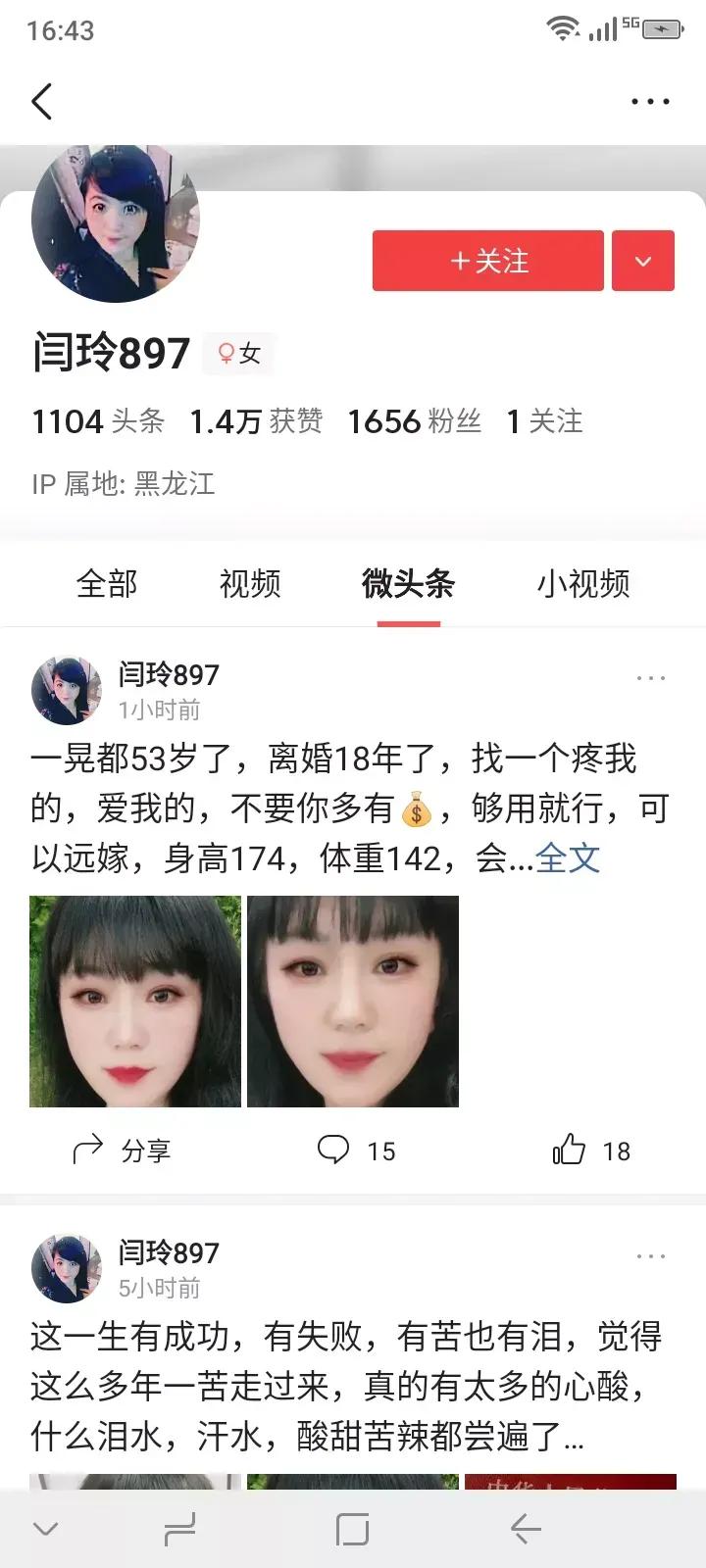Open the 1 关注 following list
The width and height of the screenshot is (706, 1568).
pyautogui.click(x=543, y=420)
